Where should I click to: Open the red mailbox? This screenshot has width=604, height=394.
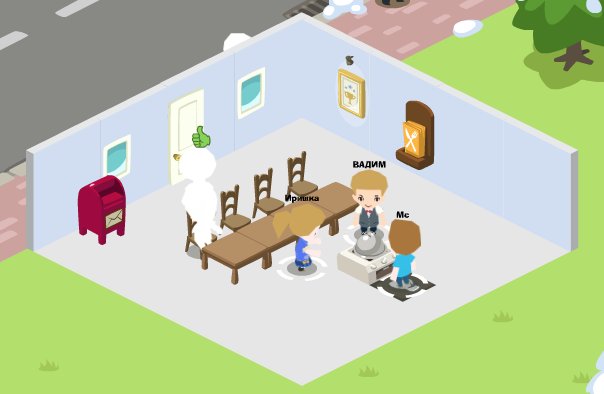click(x=102, y=209)
